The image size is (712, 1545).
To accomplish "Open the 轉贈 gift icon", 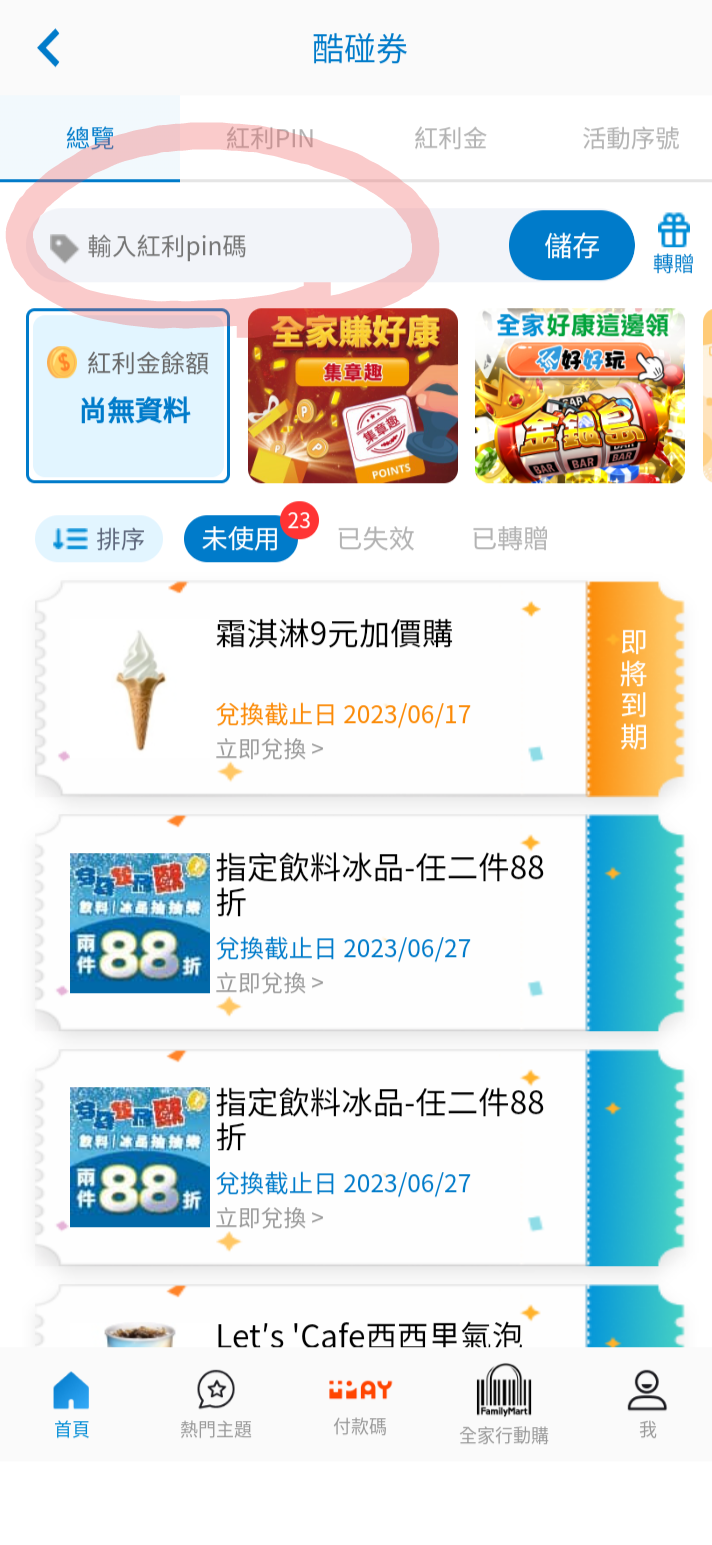I will [x=673, y=244].
